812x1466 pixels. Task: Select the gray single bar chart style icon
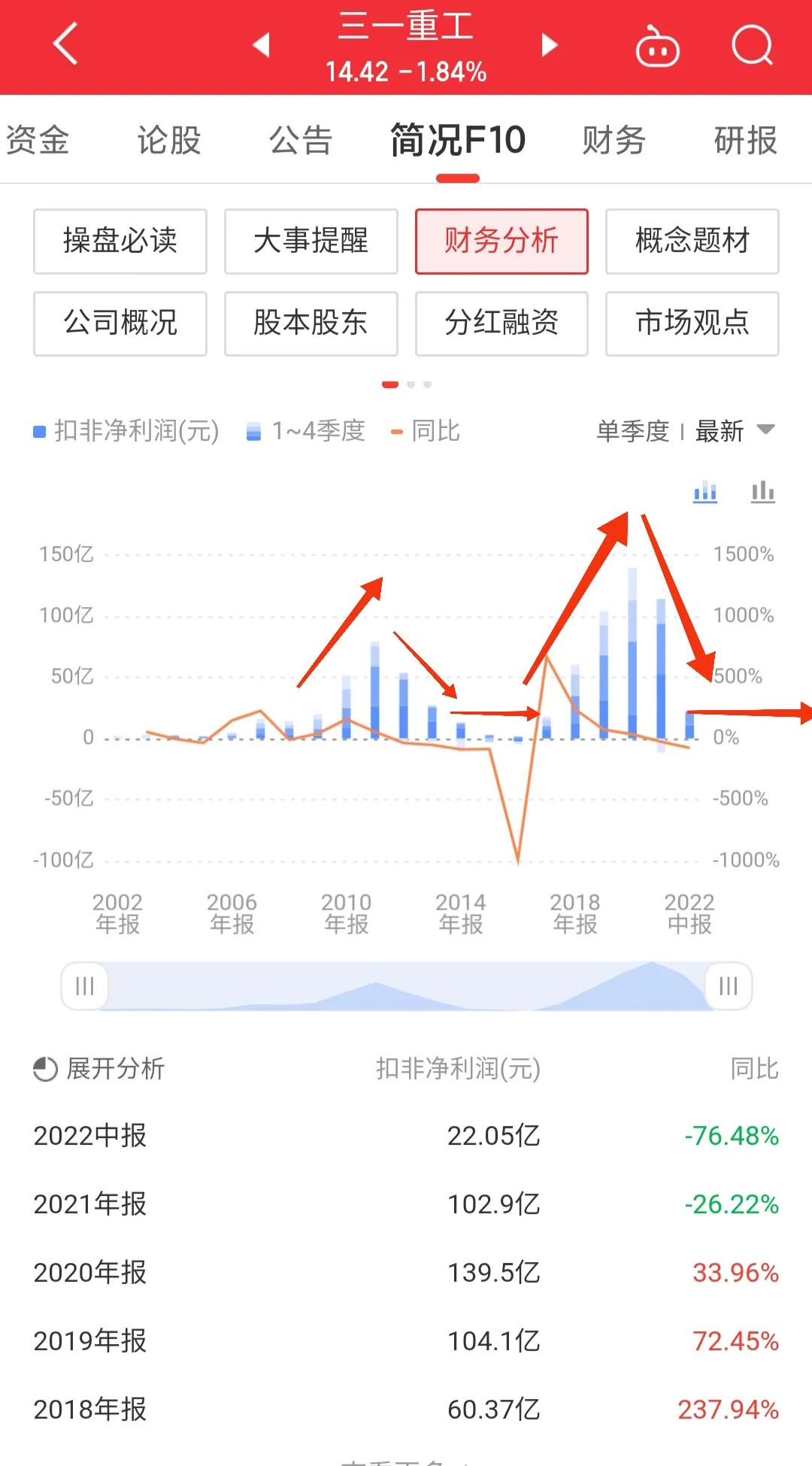(x=762, y=492)
